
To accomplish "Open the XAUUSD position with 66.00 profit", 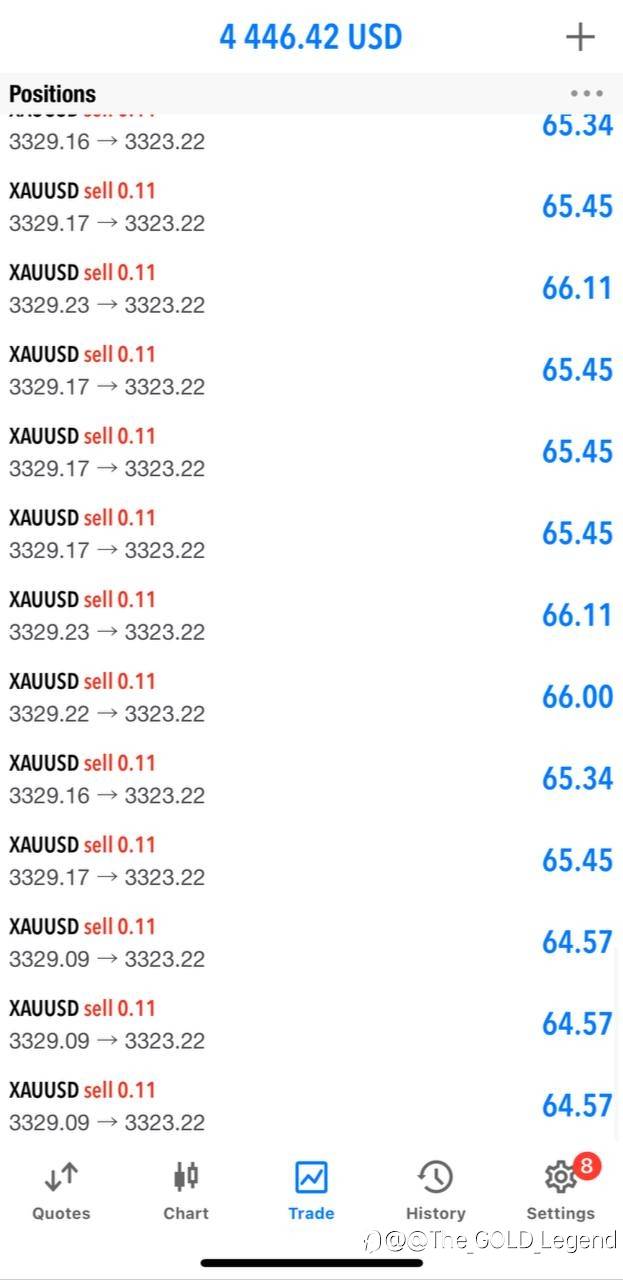I will (311, 697).
